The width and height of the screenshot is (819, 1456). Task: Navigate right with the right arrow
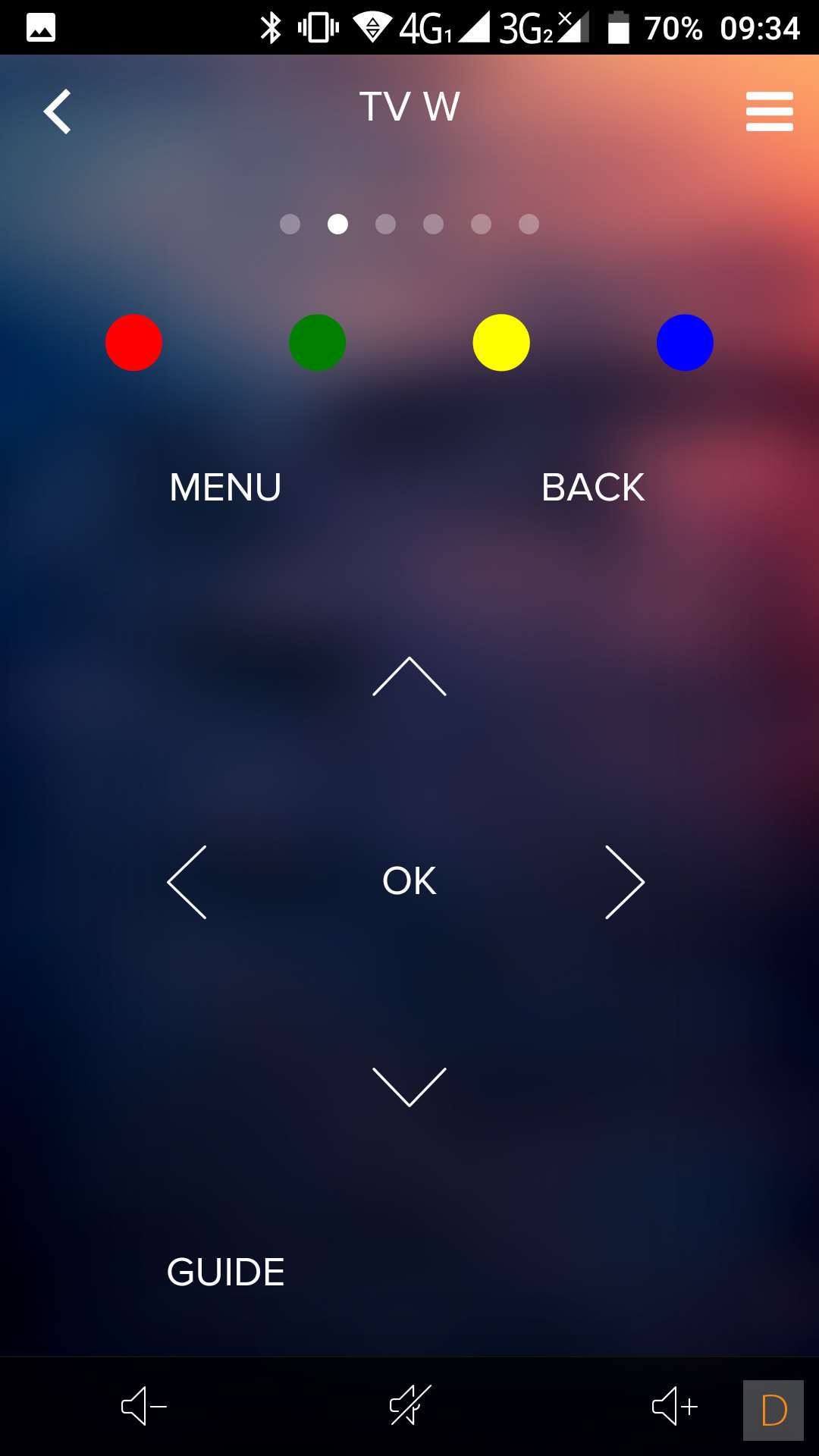coord(624,882)
